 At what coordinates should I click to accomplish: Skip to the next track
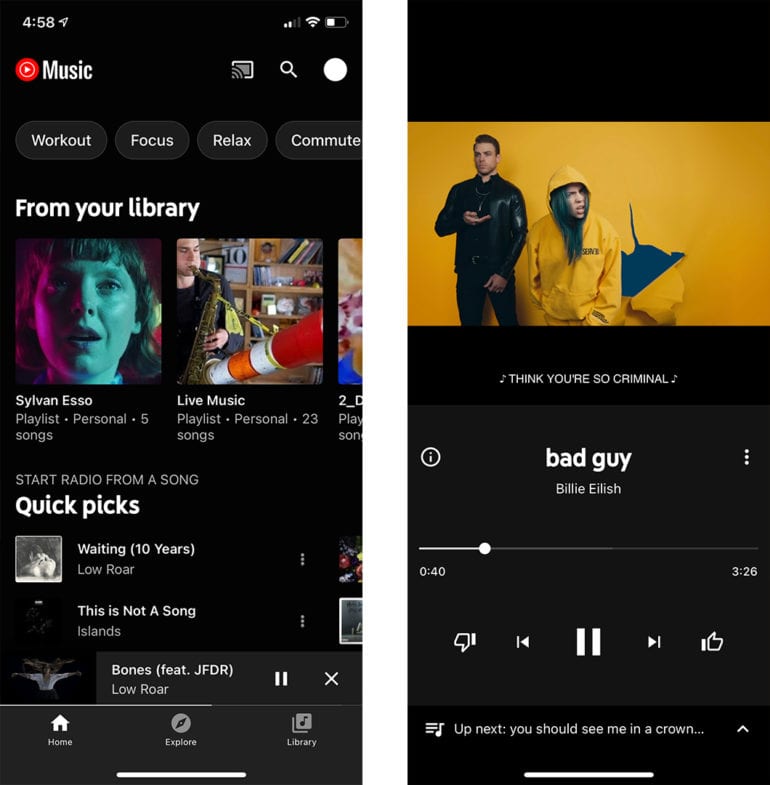coord(653,642)
